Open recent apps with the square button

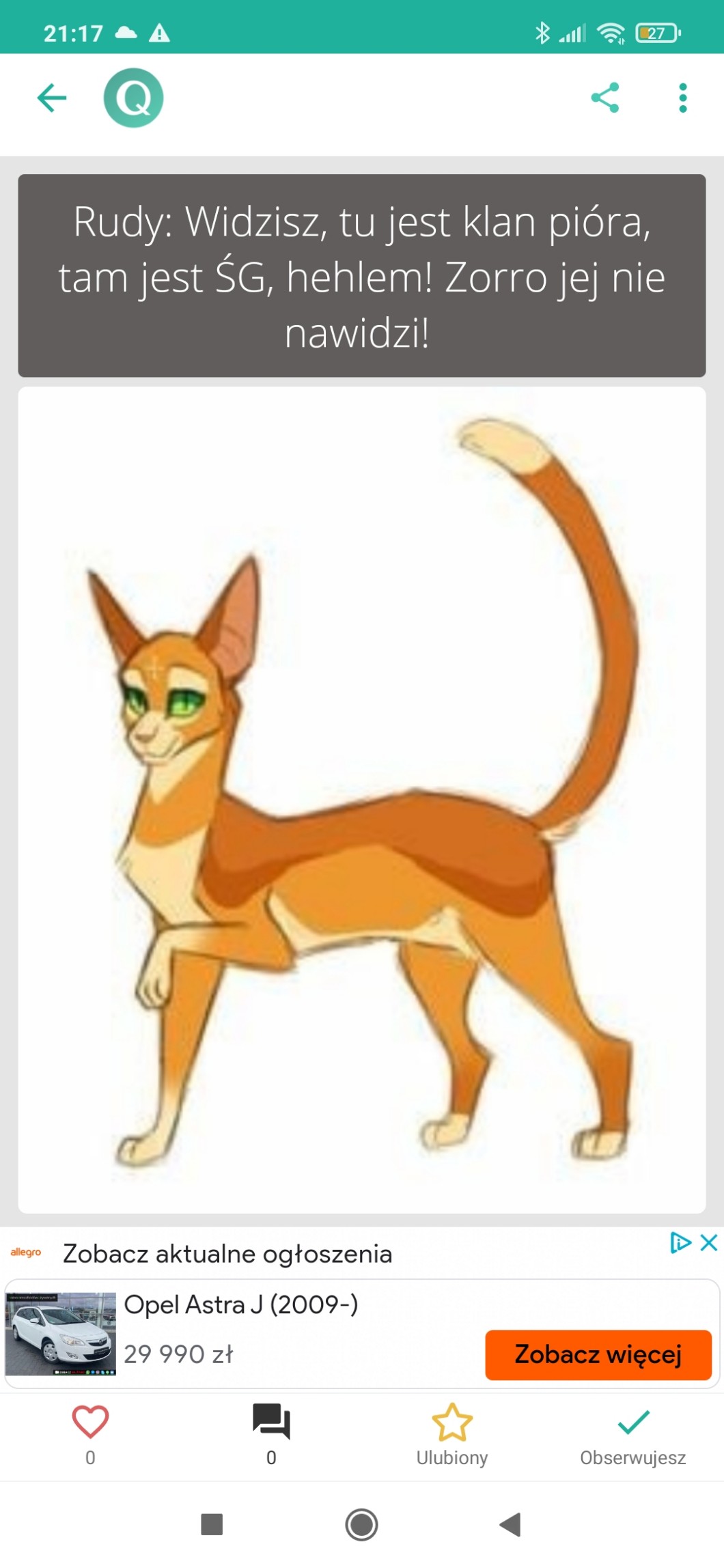click(212, 1524)
